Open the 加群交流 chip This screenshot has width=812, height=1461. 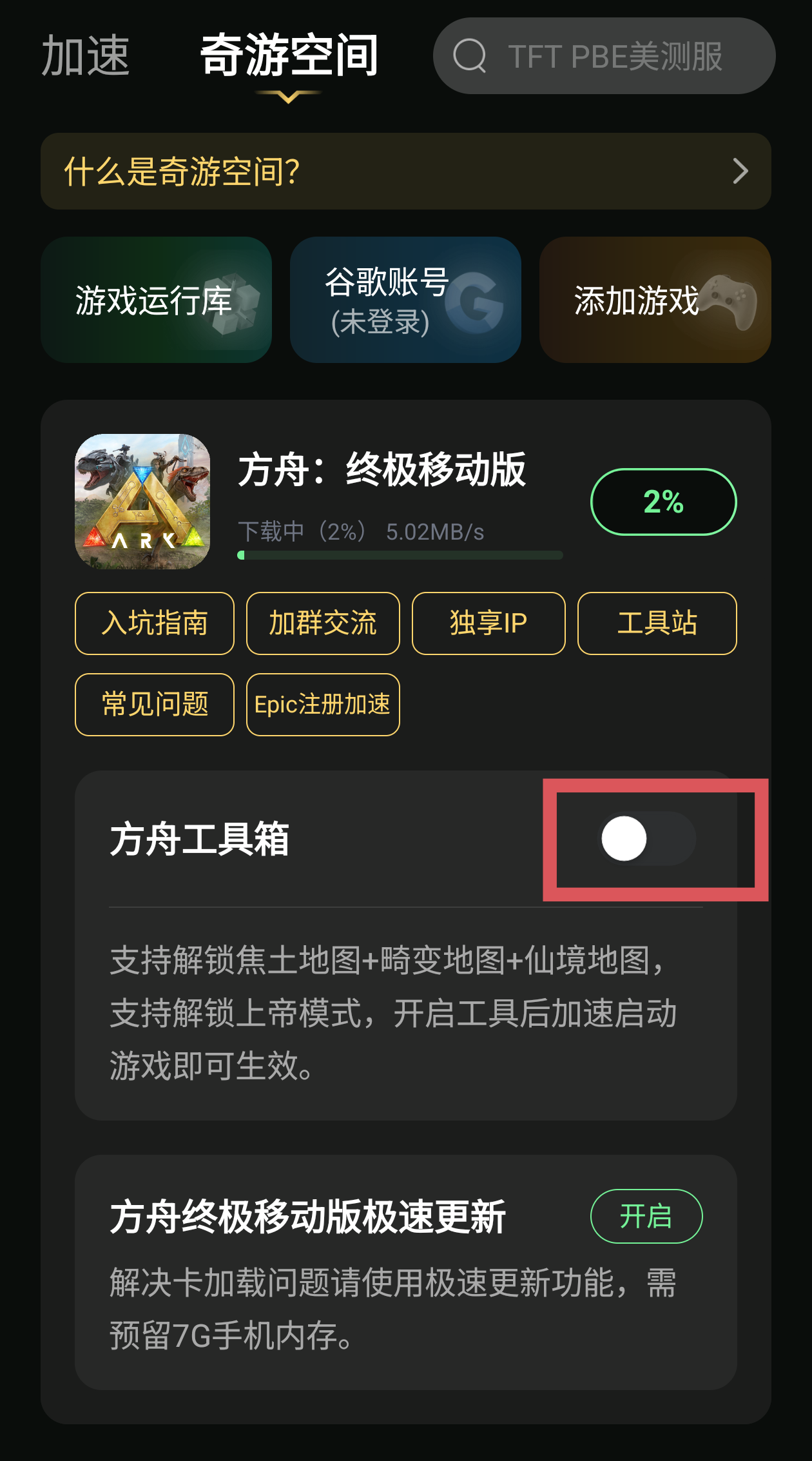click(323, 623)
